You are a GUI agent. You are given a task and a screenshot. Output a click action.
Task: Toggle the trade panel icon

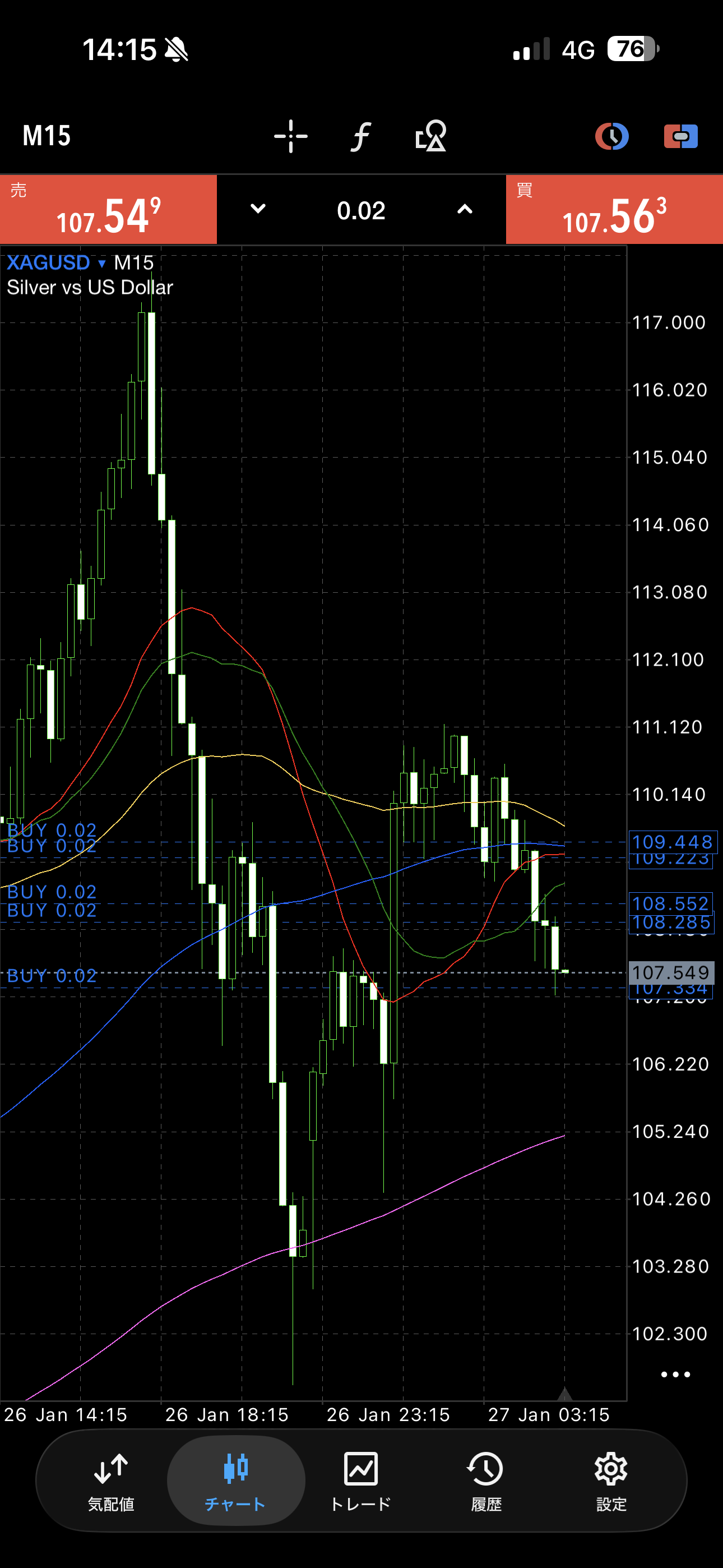pos(680,136)
